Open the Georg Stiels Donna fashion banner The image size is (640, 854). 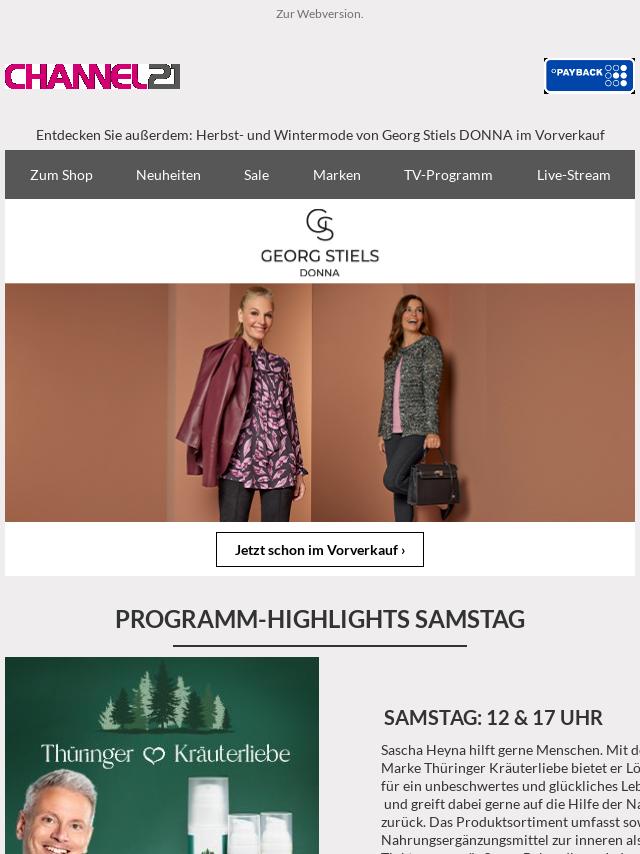[x=320, y=400]
